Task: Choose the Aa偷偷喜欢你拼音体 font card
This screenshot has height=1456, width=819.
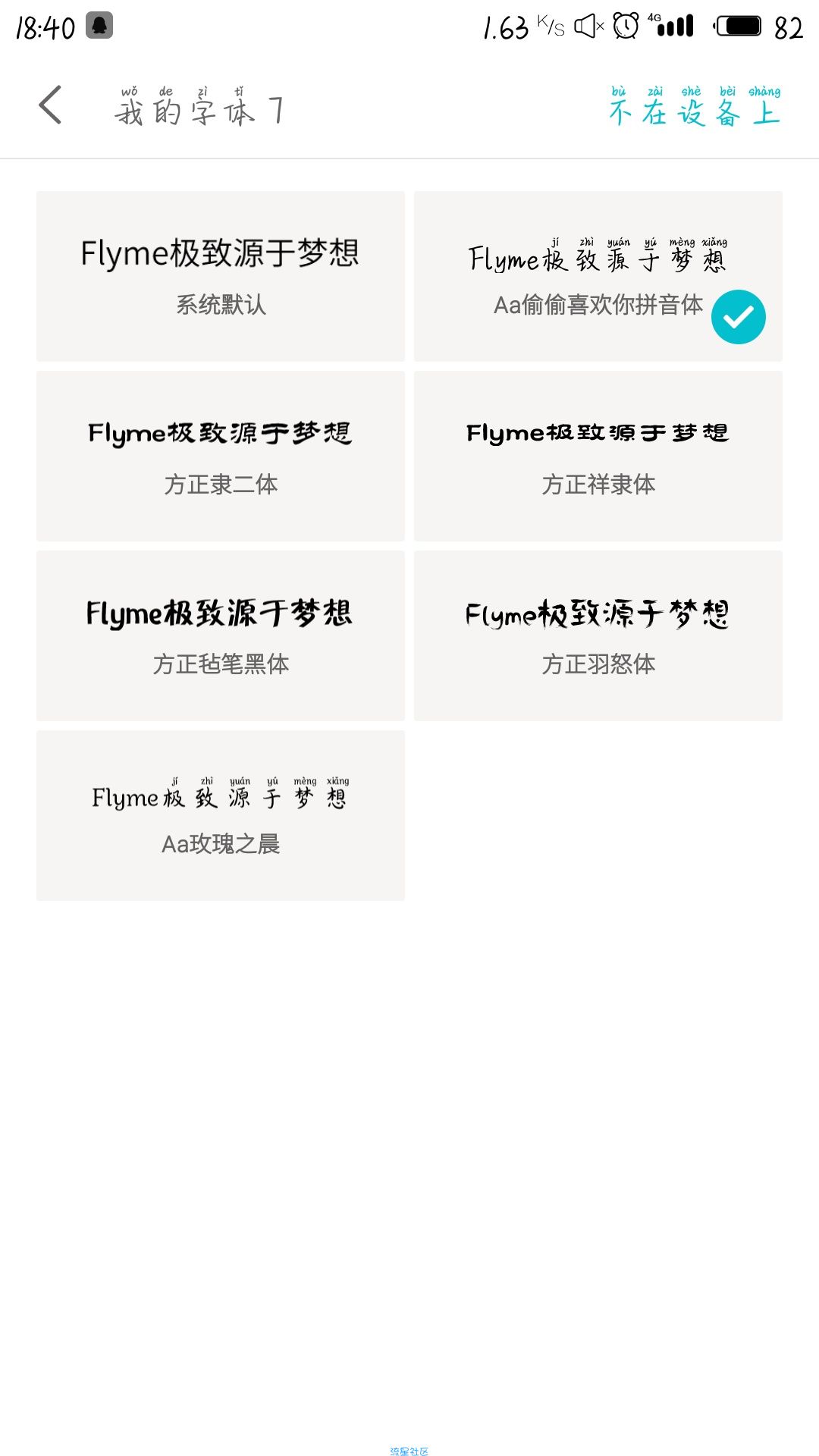Action: coord(598,276)
